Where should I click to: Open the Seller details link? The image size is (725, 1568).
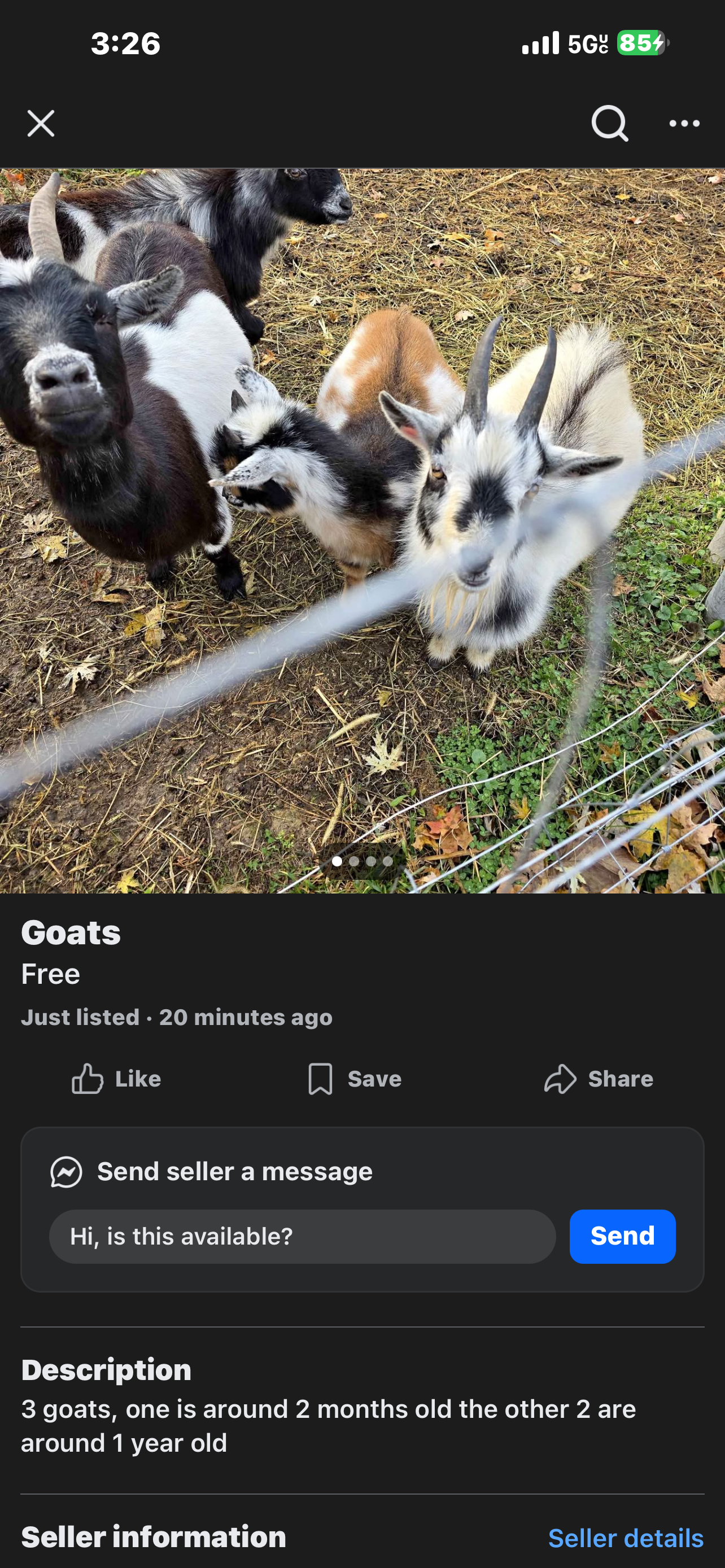[x=625, y=1538]
